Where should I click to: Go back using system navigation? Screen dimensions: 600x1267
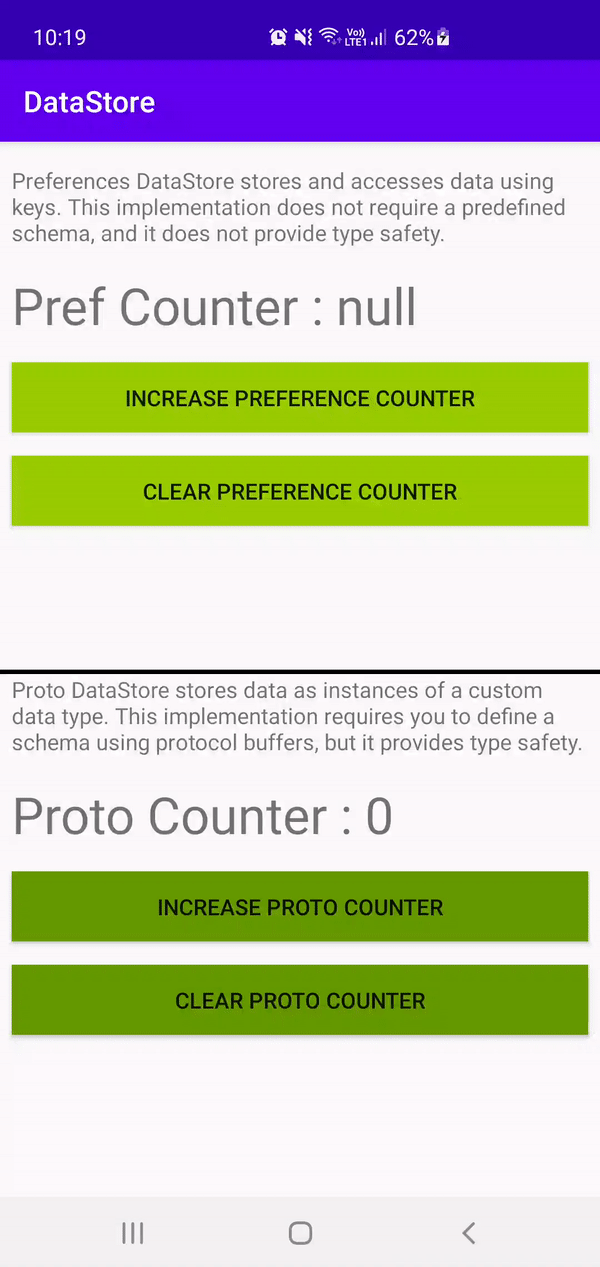click(x=468, y=1233)
